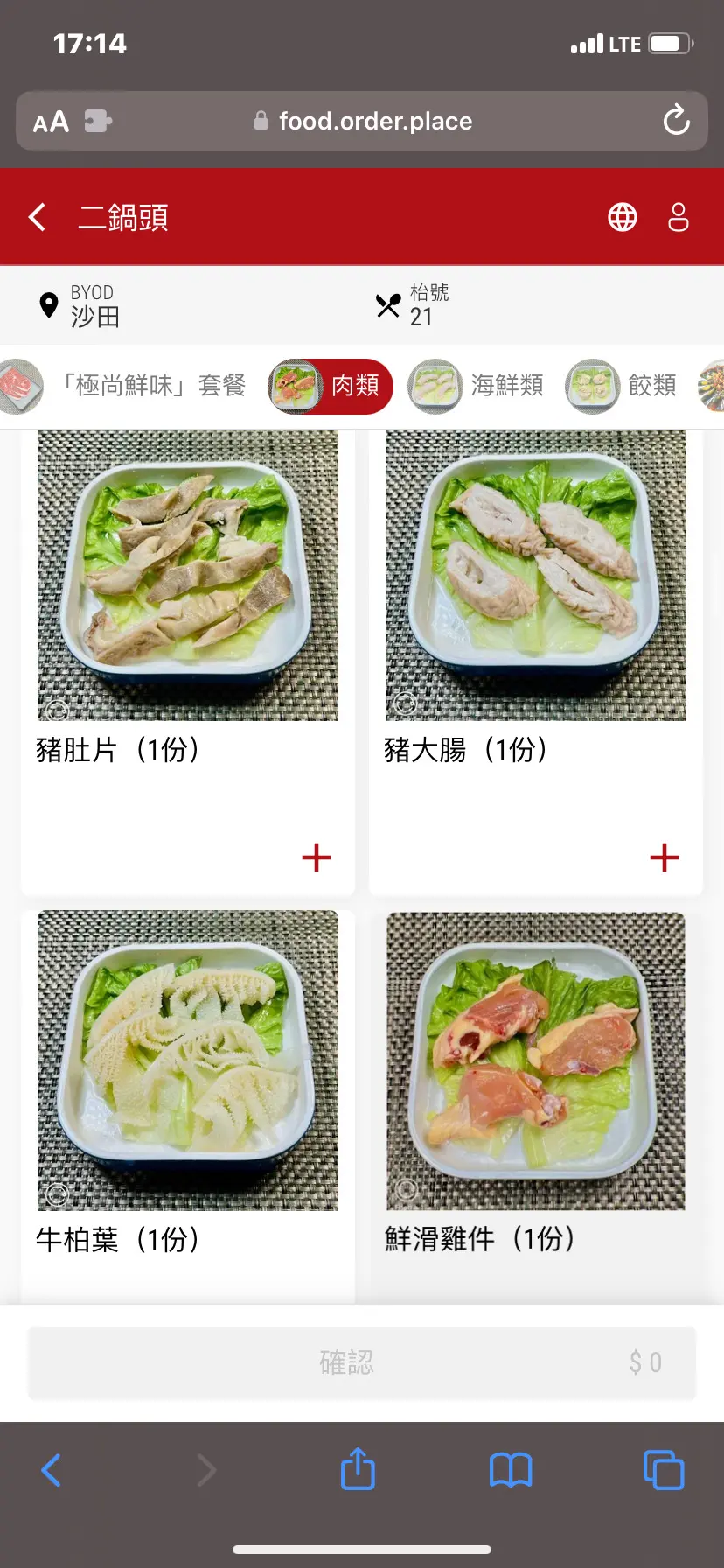Image resolution: width=724 pixels, height=1568 pixels.
Task: Open the AA text size menu
Action: (51, 122)
